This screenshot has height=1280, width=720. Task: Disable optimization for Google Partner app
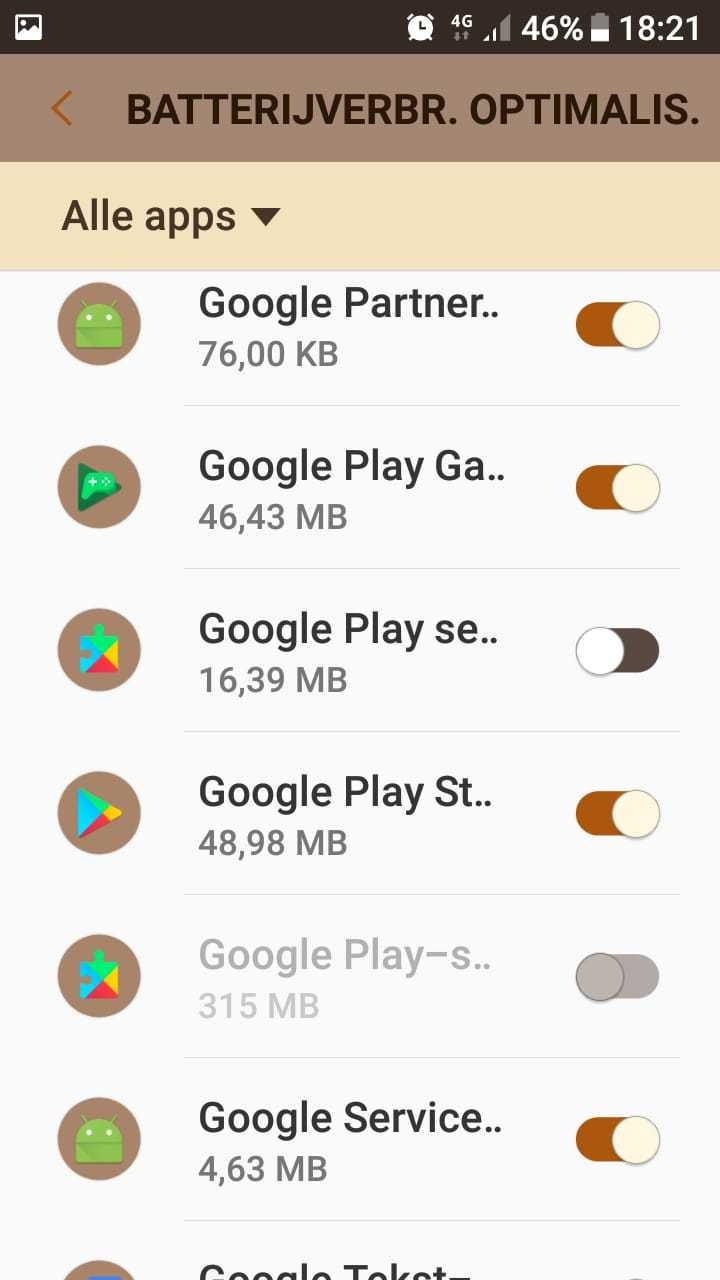pyautogui.click(x=617, y=326)
